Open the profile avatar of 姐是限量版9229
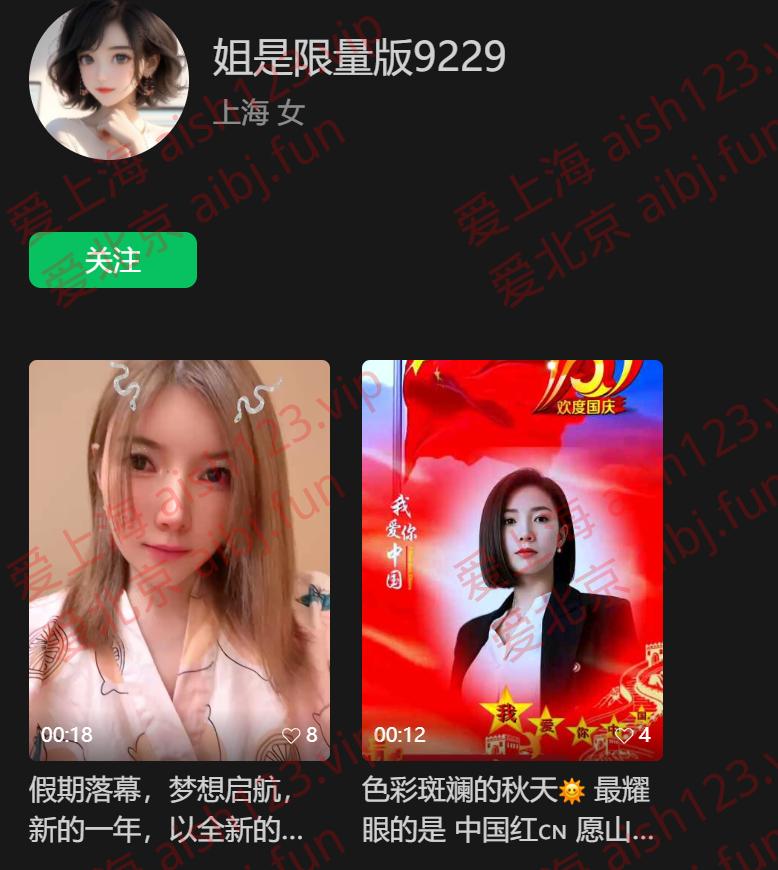 [x=109, y=81]
